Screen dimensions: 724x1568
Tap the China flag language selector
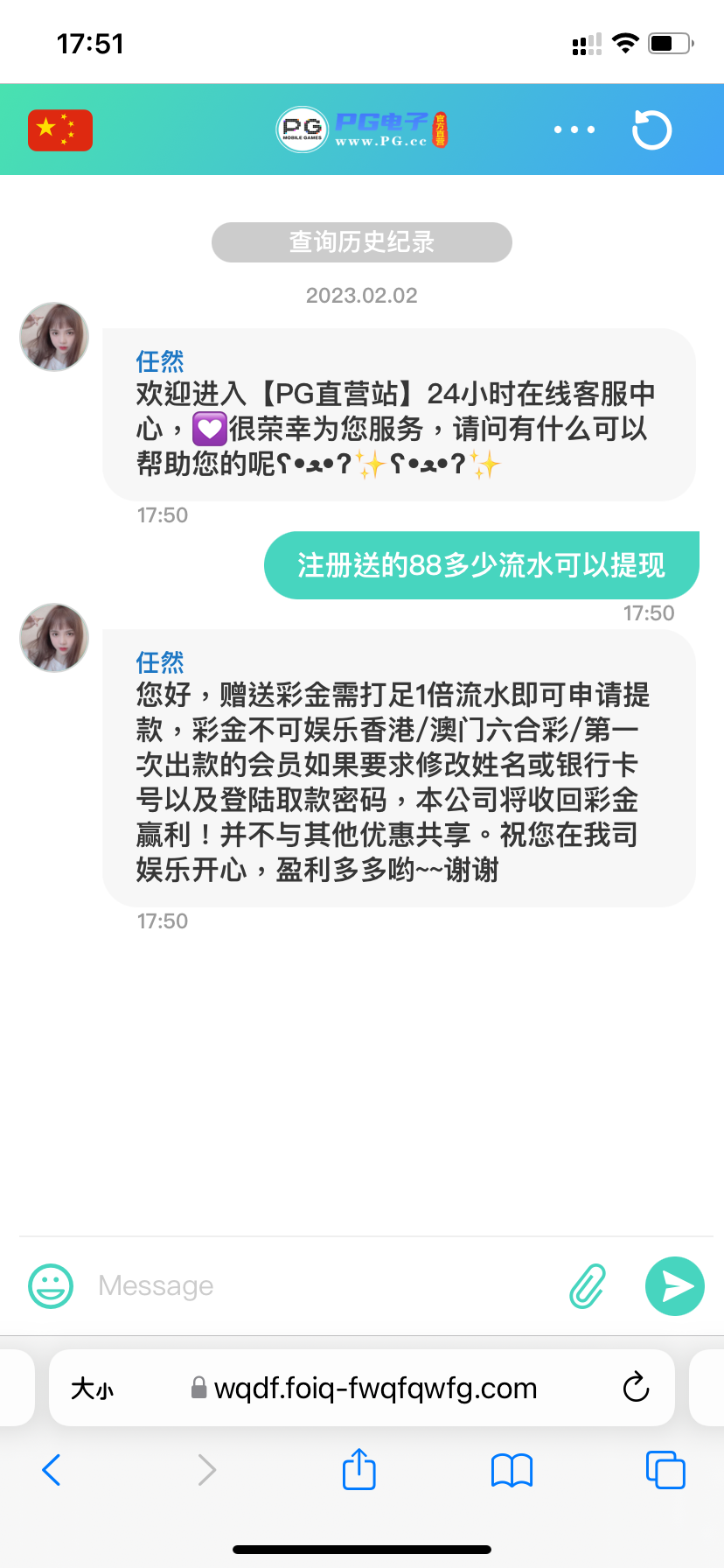pyautogui.click(x=60, y=130)
